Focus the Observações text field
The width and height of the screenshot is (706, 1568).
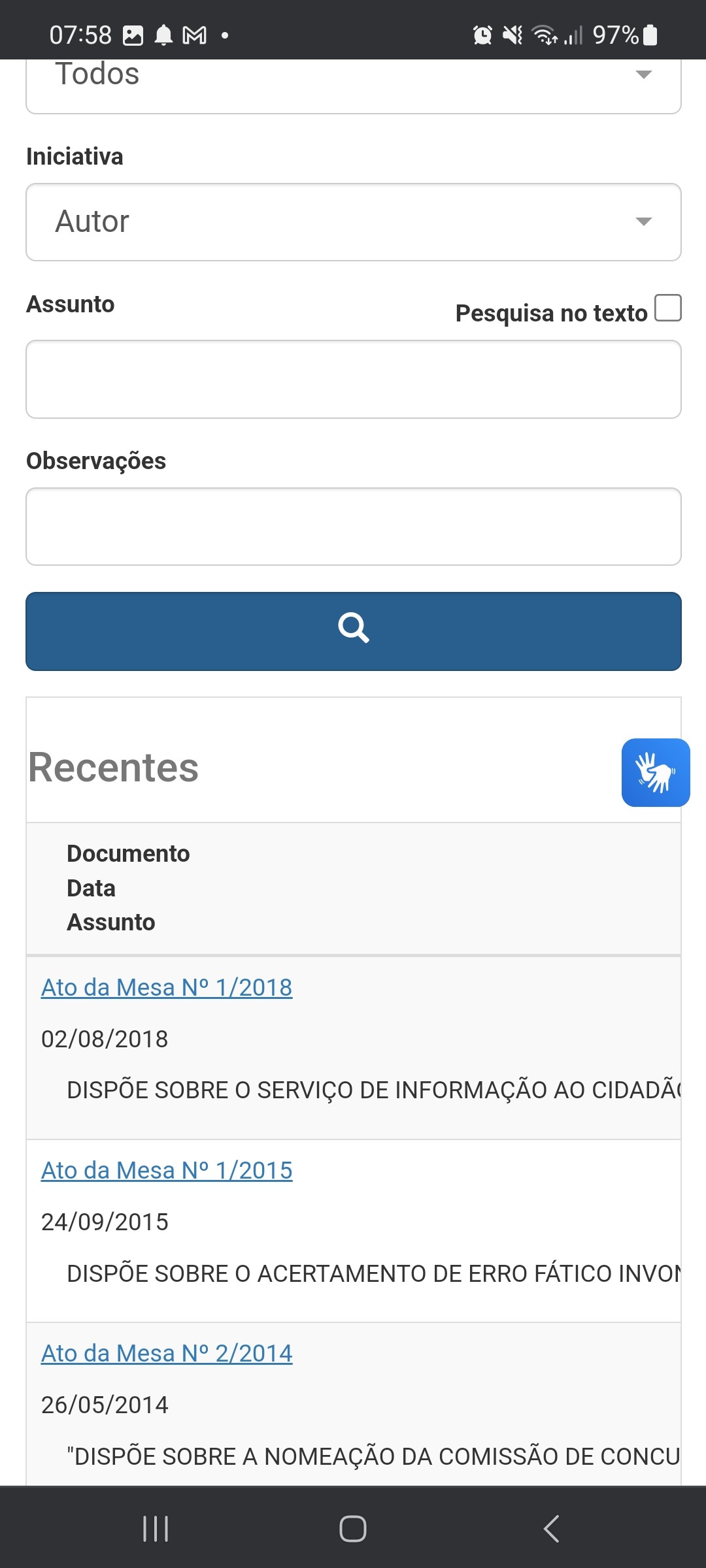[353, 527]
